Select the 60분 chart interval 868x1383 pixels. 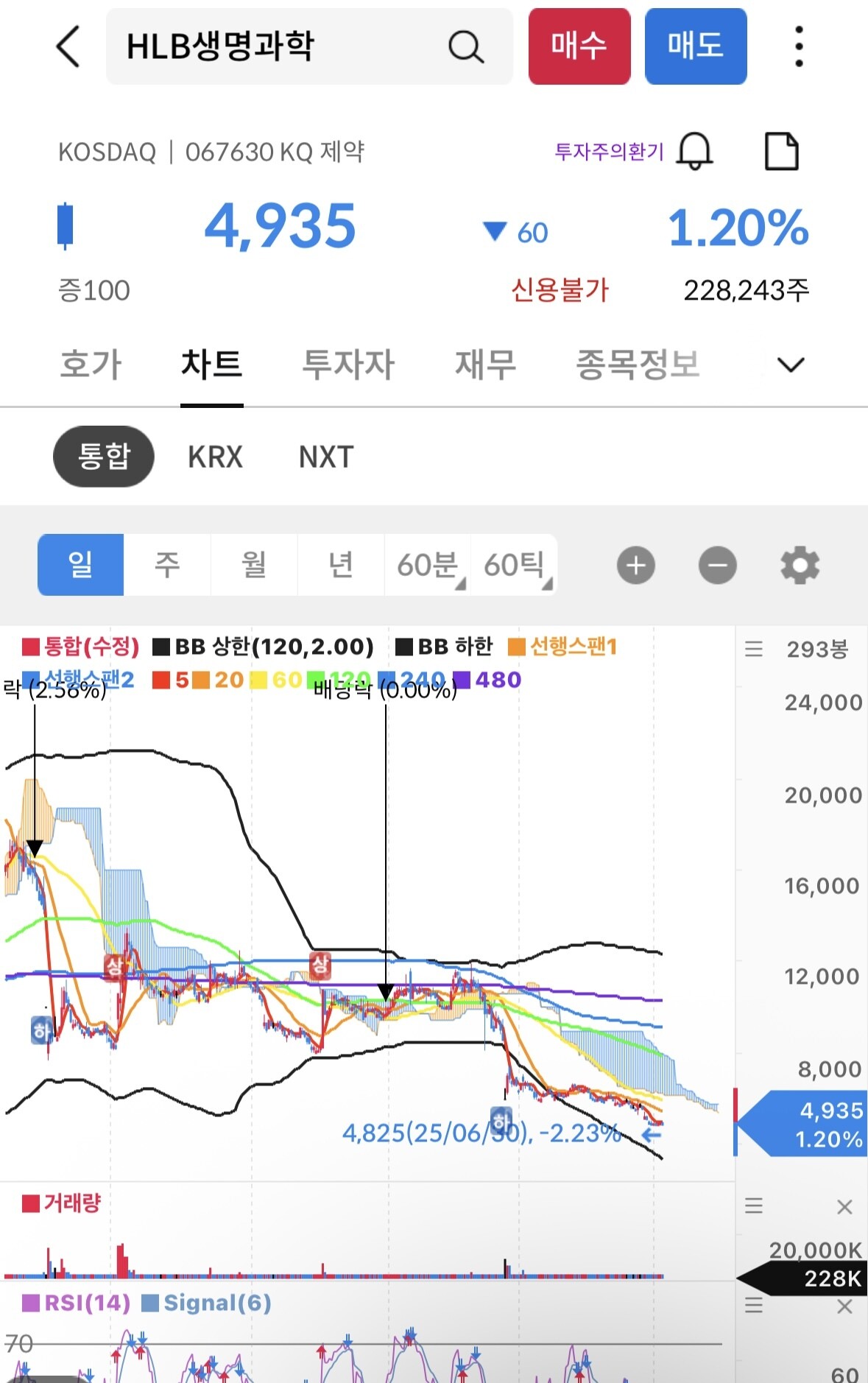click(x=428, y=565)
